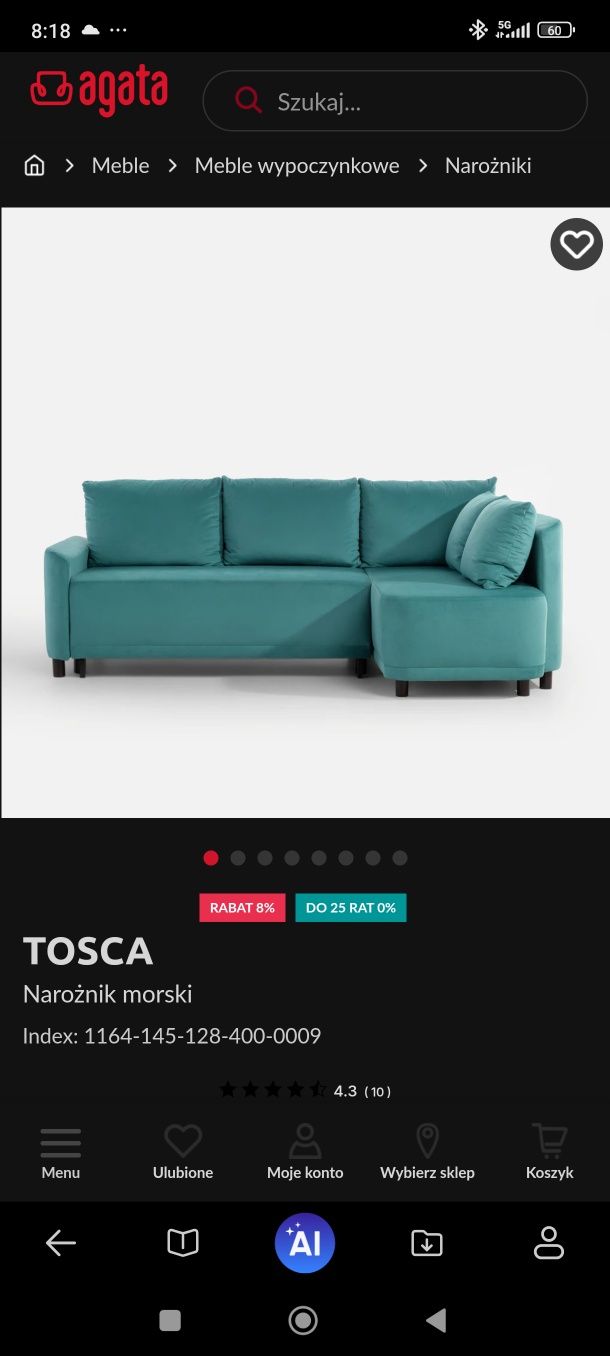Open the agata logo homepage link

[99, 91]
